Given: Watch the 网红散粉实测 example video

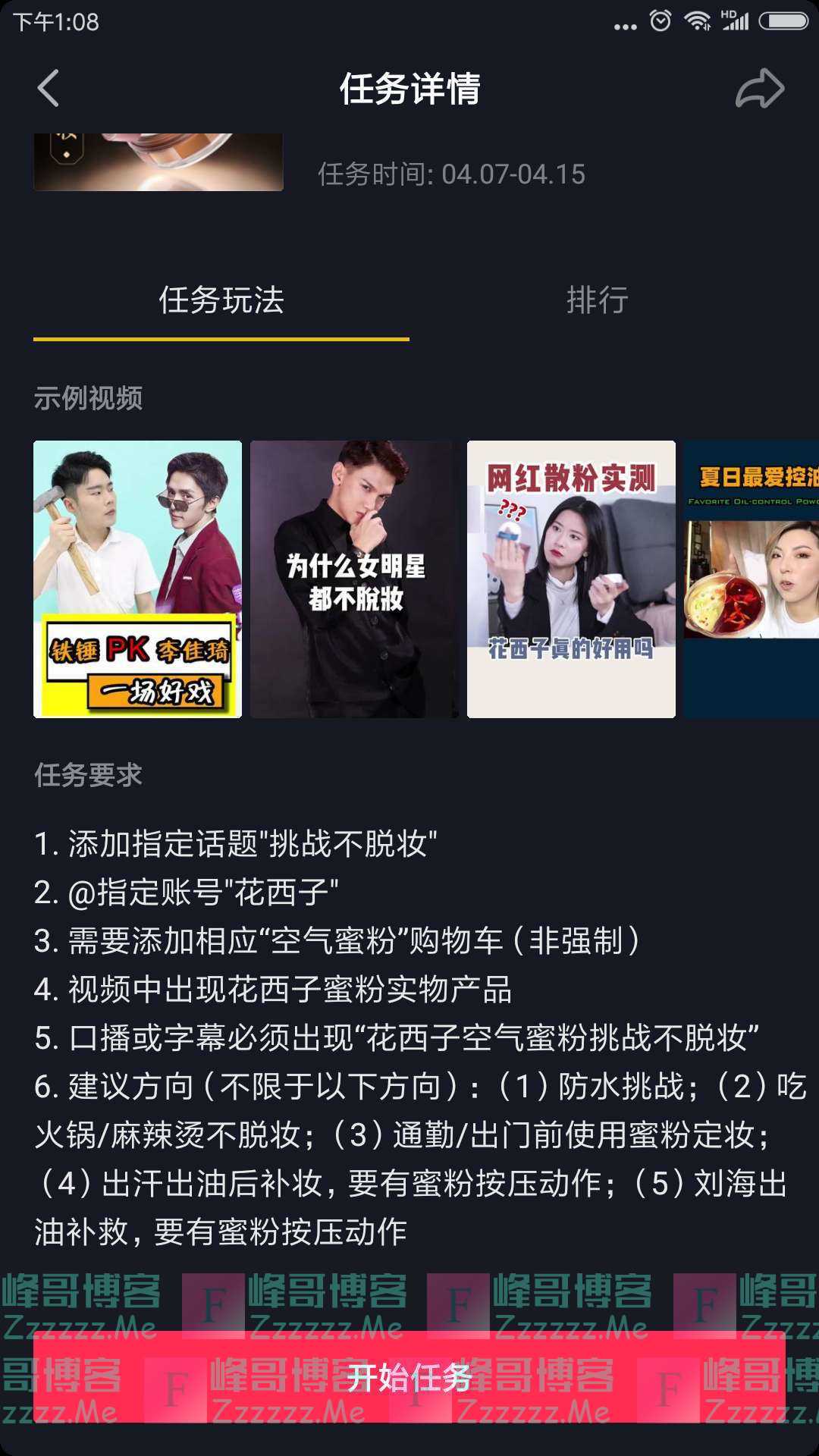Looking at the screenshot, I should pos(571,579).
